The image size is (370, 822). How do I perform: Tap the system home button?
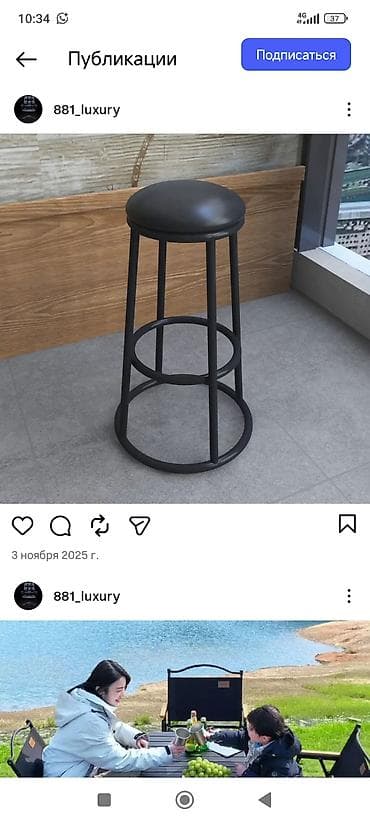(x=184, y=800)
